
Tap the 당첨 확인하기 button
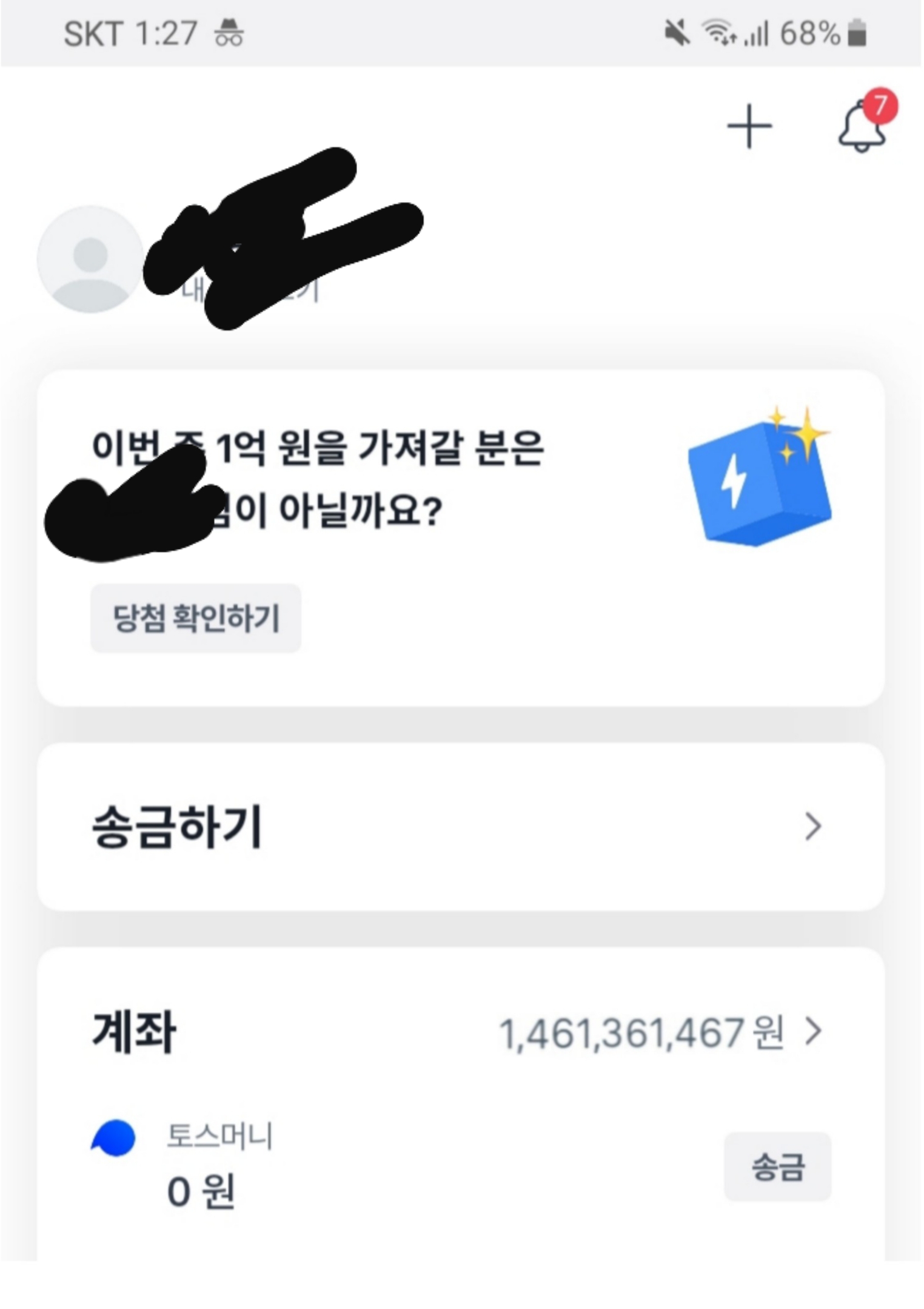pos(196,618)
